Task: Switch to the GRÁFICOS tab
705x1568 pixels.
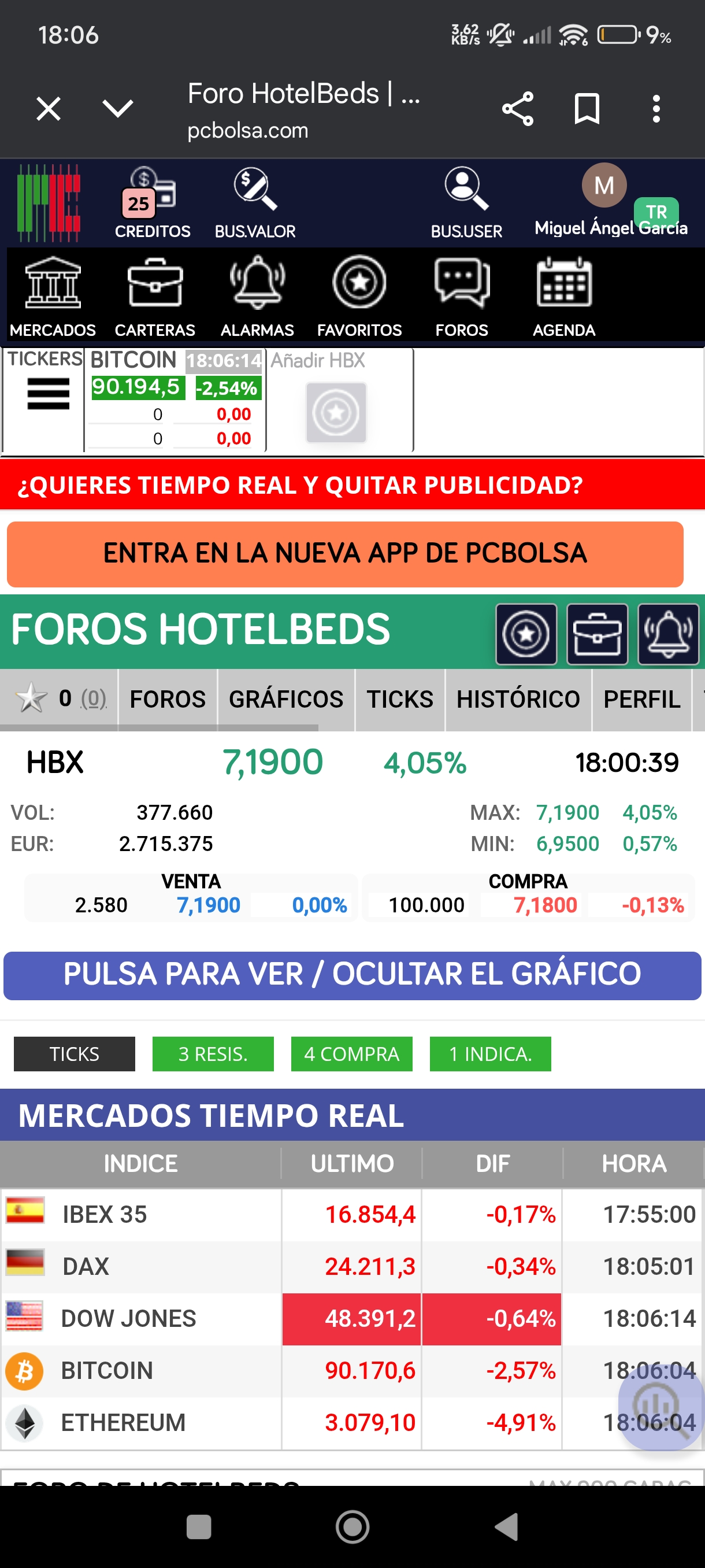Action: click(x=286, y=699)
